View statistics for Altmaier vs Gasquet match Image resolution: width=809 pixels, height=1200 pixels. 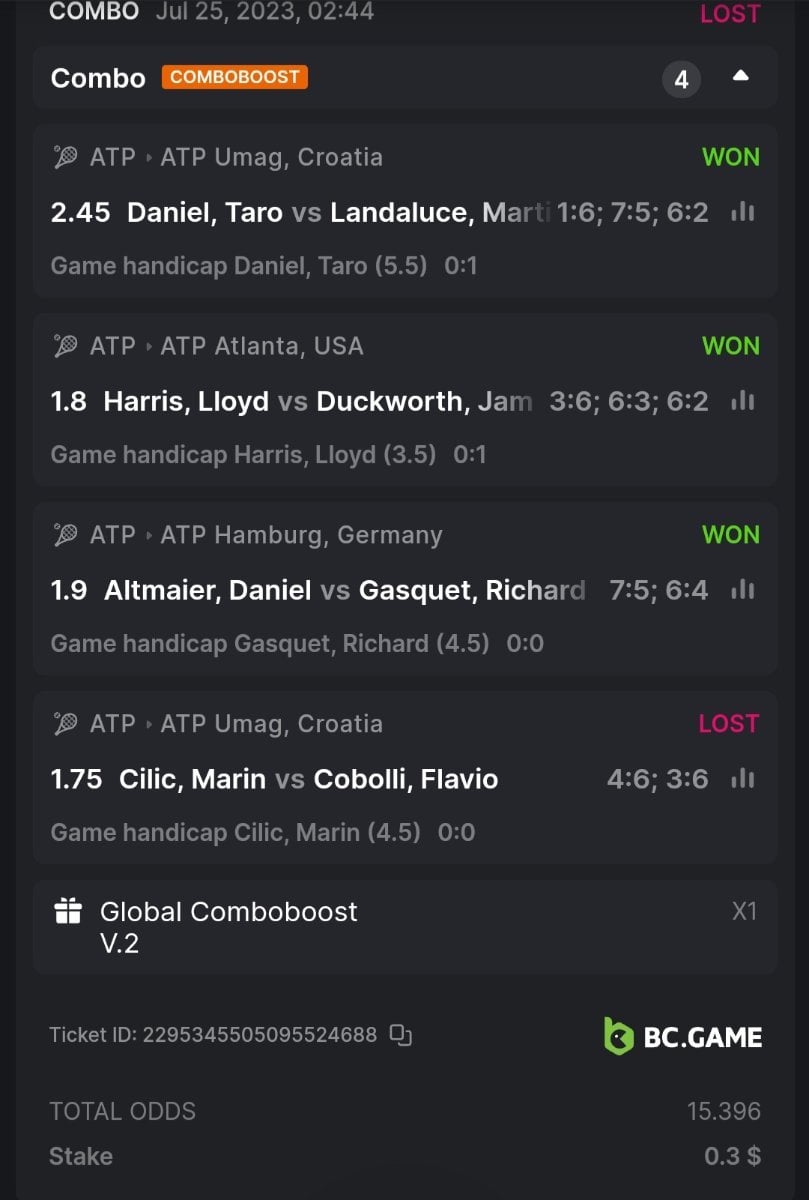click(742, 590)
